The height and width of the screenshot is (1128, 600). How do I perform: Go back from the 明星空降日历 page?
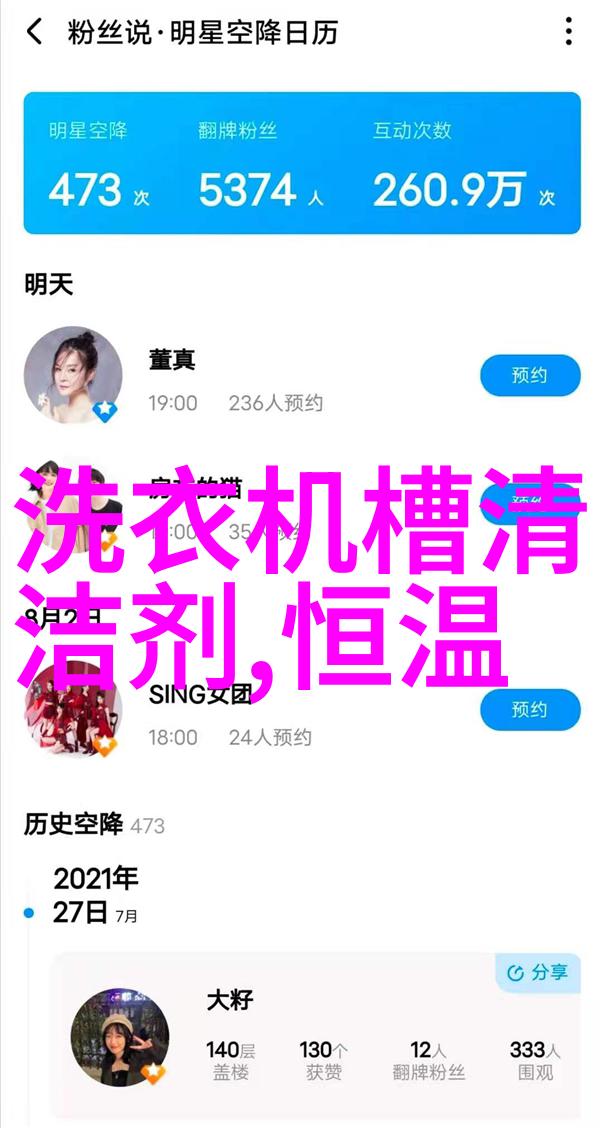pos(35,33)
